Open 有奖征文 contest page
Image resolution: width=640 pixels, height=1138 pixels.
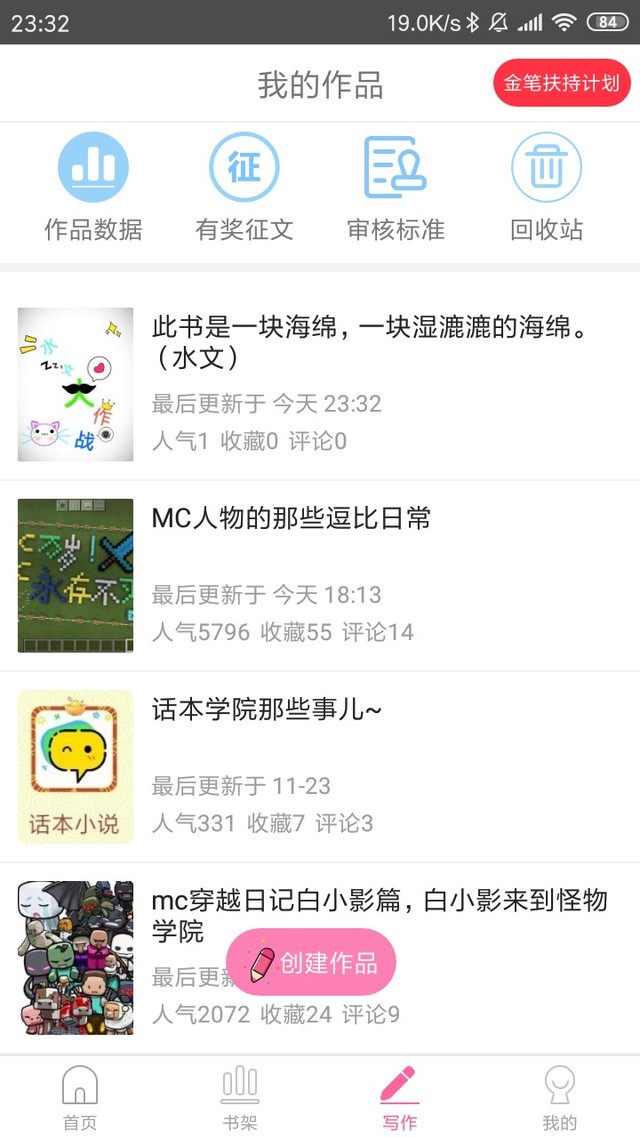[244, 187]
